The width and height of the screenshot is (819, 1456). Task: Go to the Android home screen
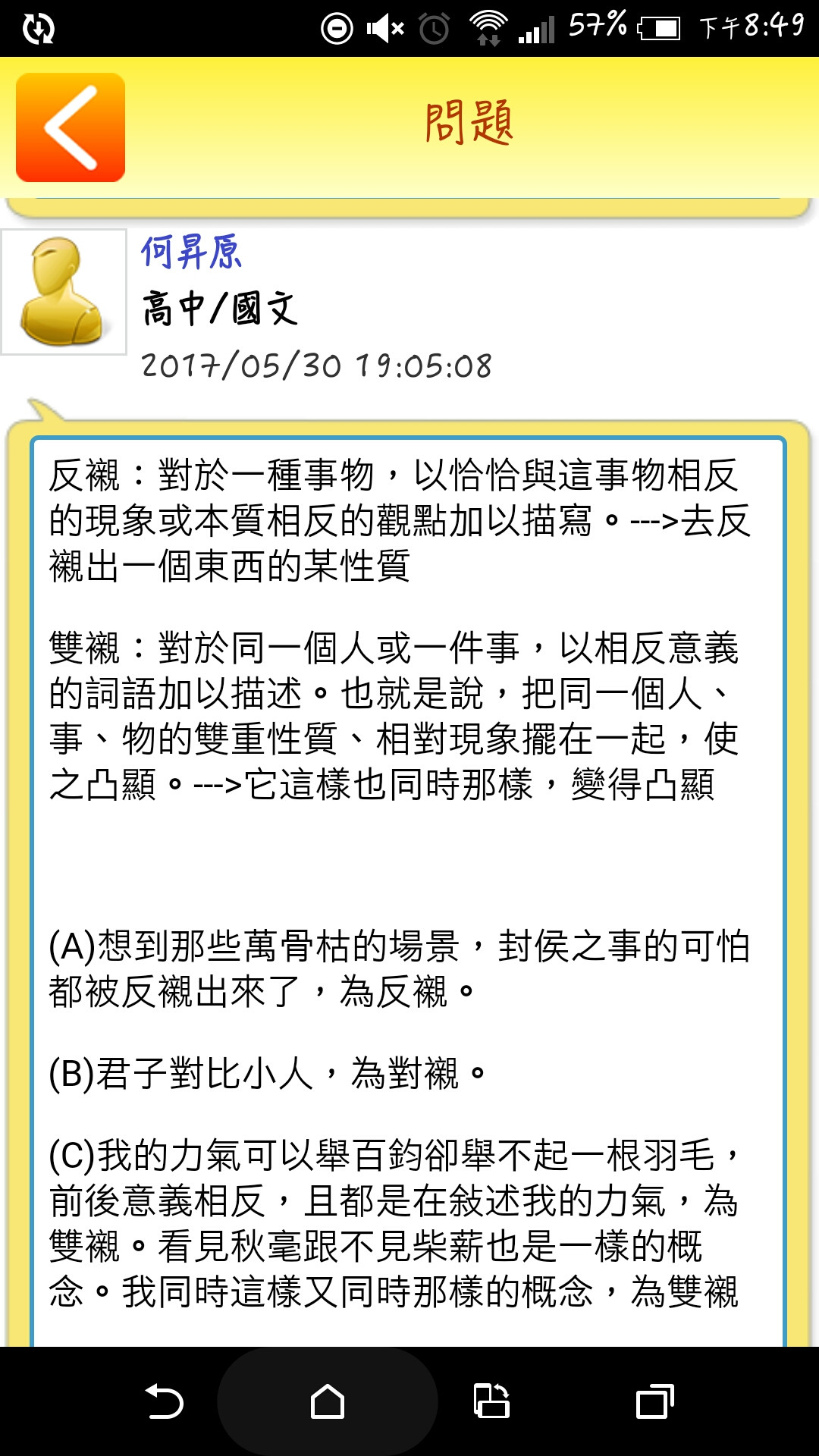coord(328,1401)
